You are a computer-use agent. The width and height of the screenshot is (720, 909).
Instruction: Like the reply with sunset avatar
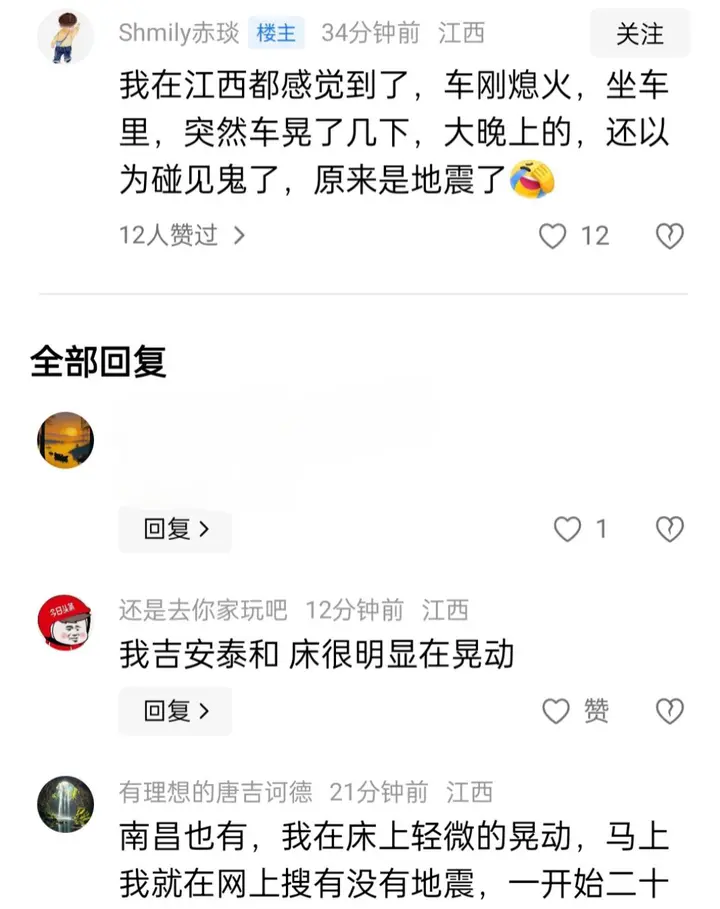click(567, 529)
